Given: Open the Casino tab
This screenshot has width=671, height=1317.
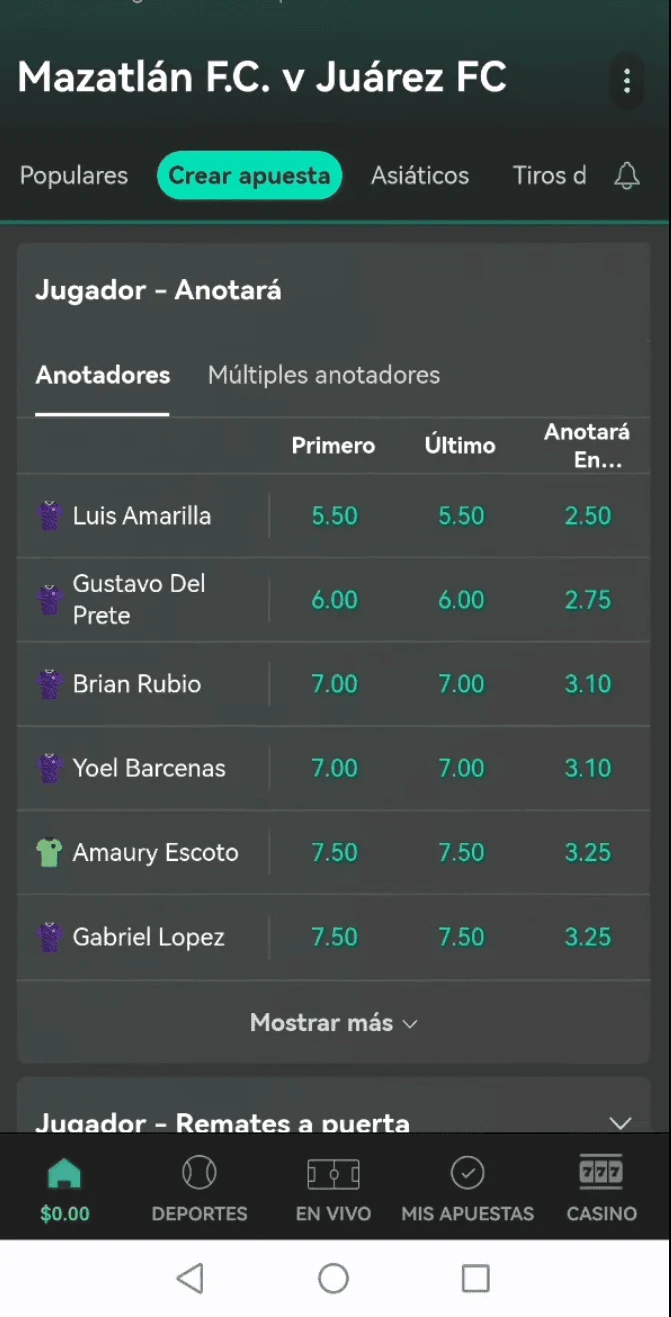Looking at the screenshot, I should 601,1189.
